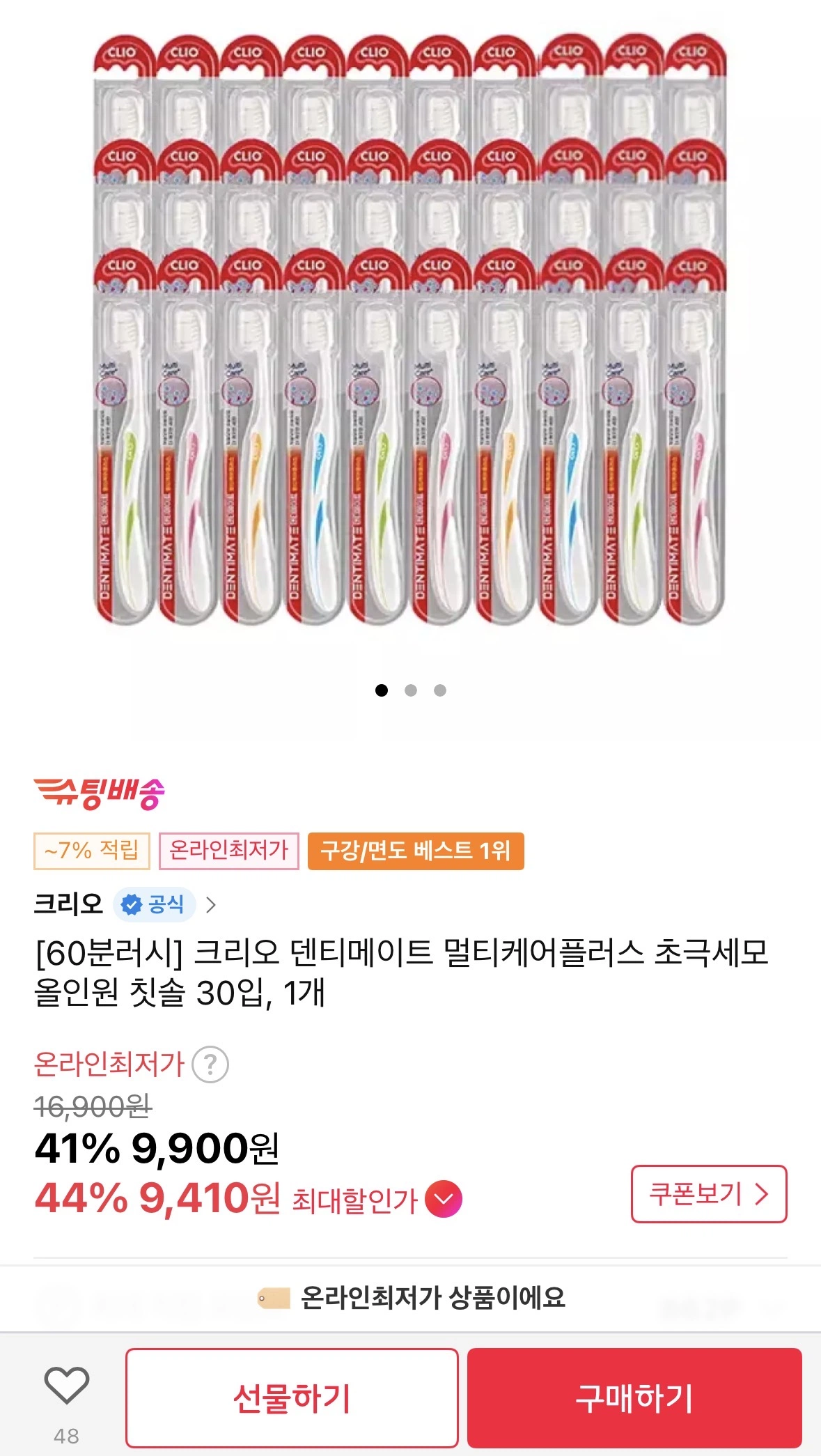This screenshot has height=1456, width=821.
Task: Jump to the second image indicator dot
Action: point(411,690)
